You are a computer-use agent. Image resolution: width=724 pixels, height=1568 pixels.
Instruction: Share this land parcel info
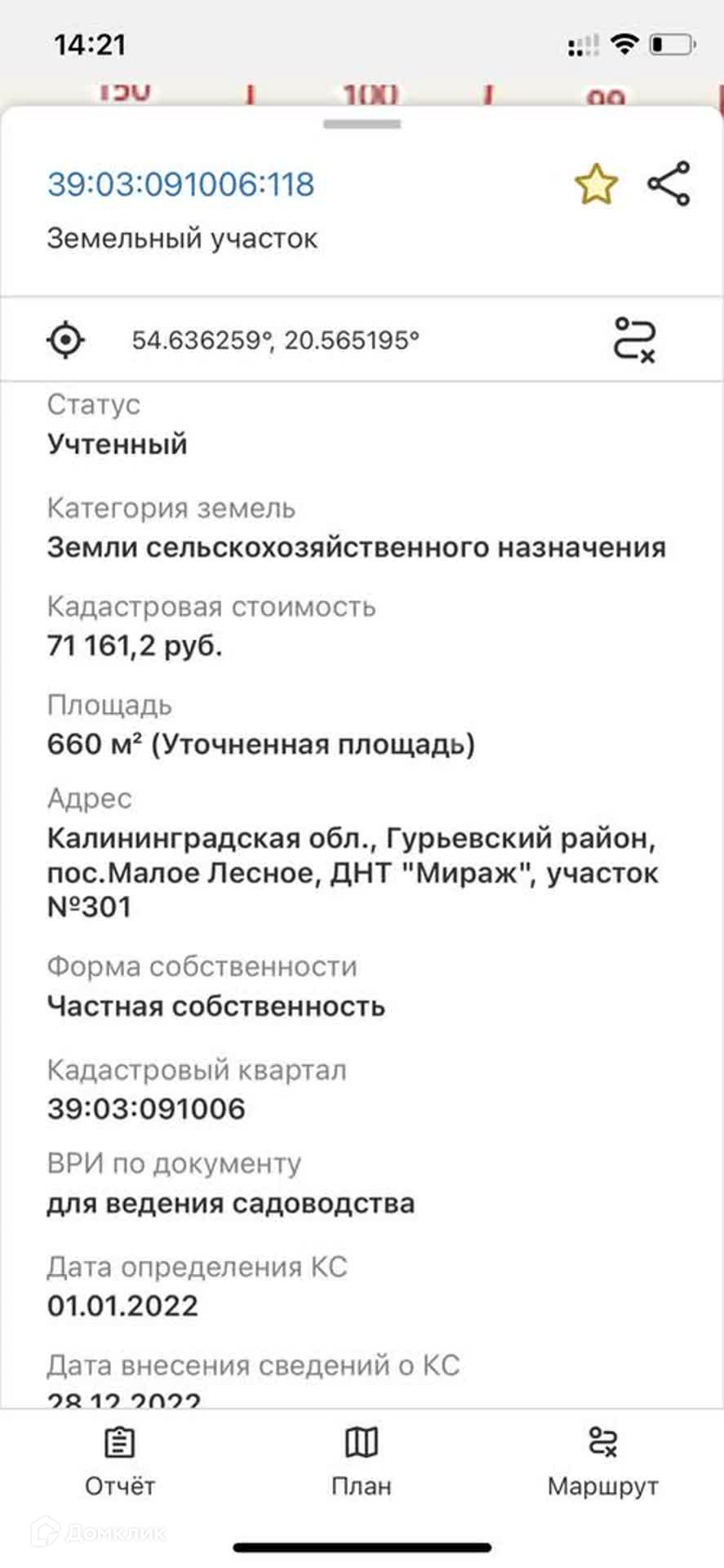click(669, 184)
